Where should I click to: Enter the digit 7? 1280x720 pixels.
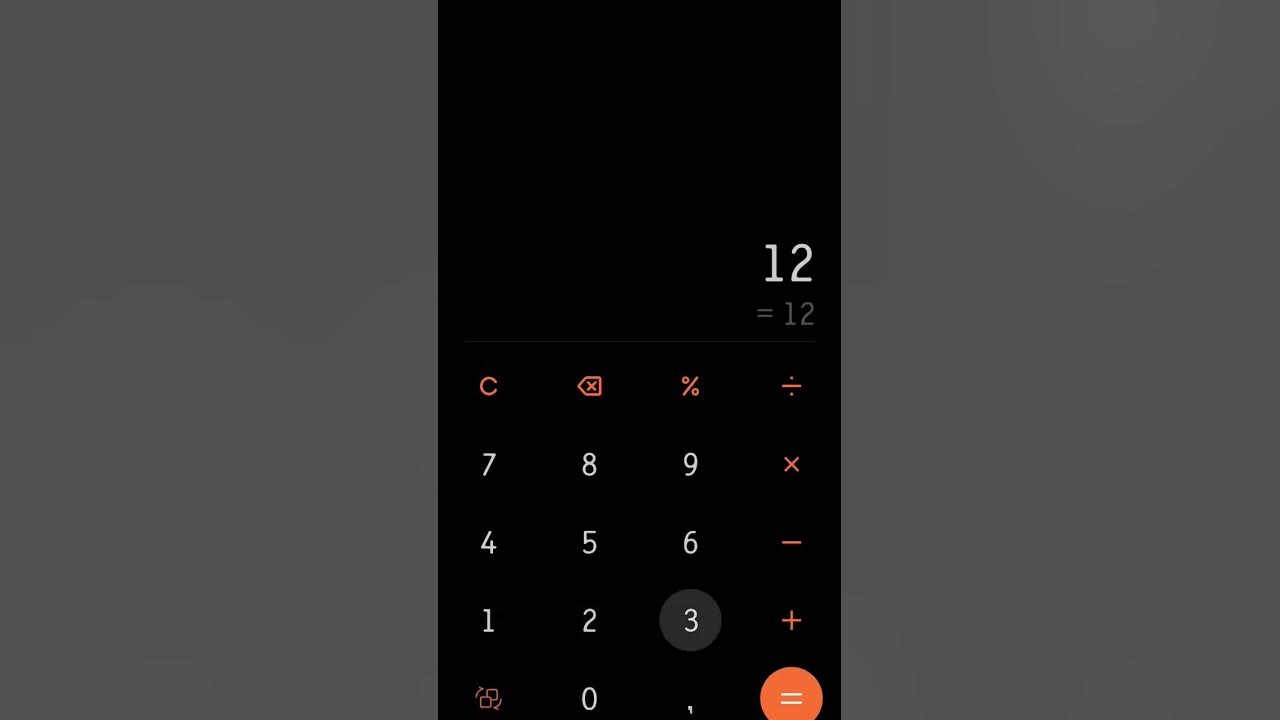pos(488,464)
